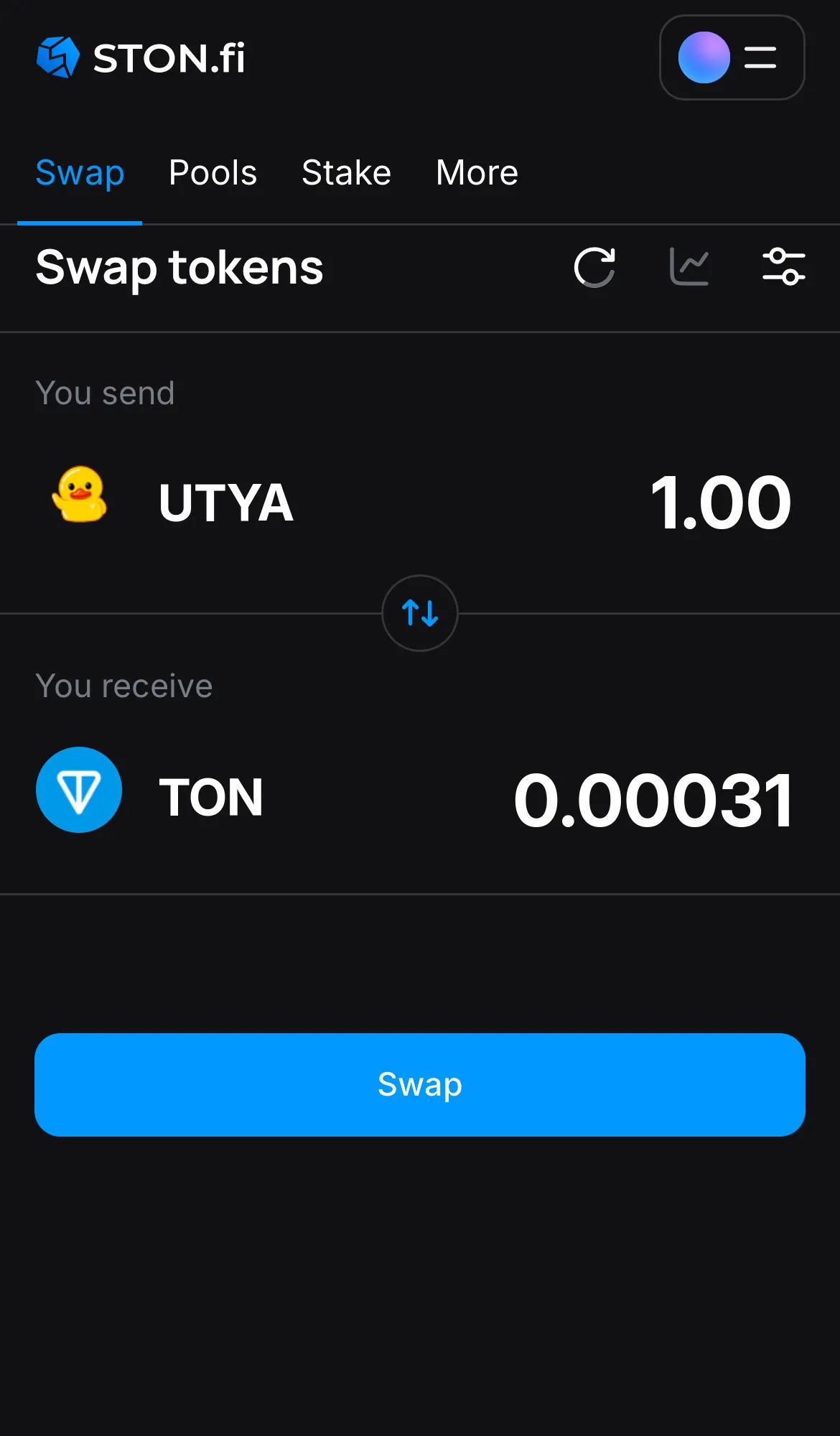Open wallet avatar next to hamburger menu
This screenshot has width=840, height=1436.
[703, 58]
